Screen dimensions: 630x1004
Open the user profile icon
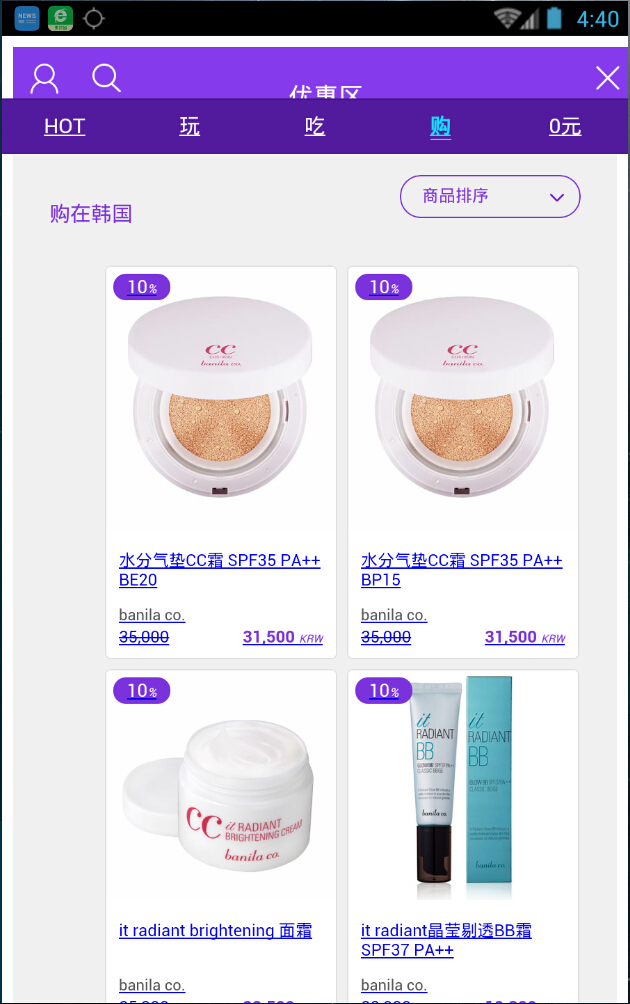(x=44, y=78)
